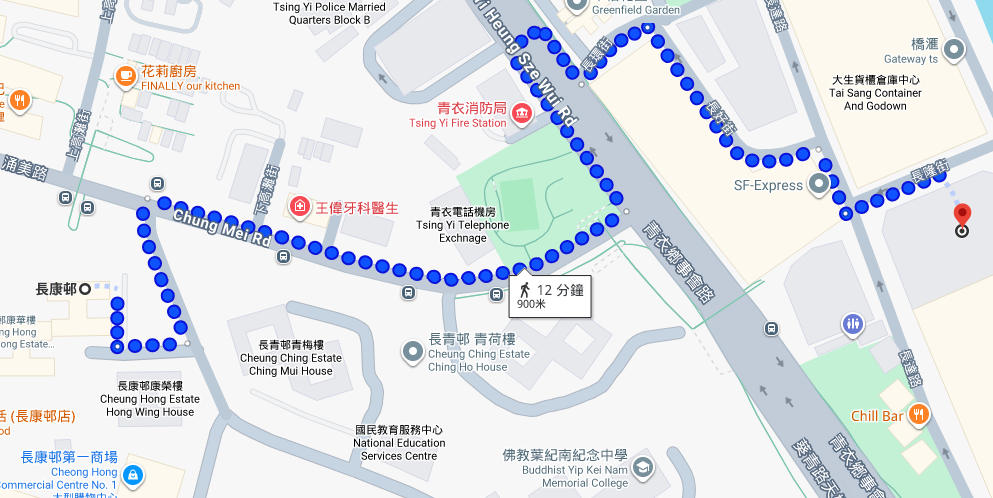
Task: Tap the red destination pin
Action: coord(962,218)
